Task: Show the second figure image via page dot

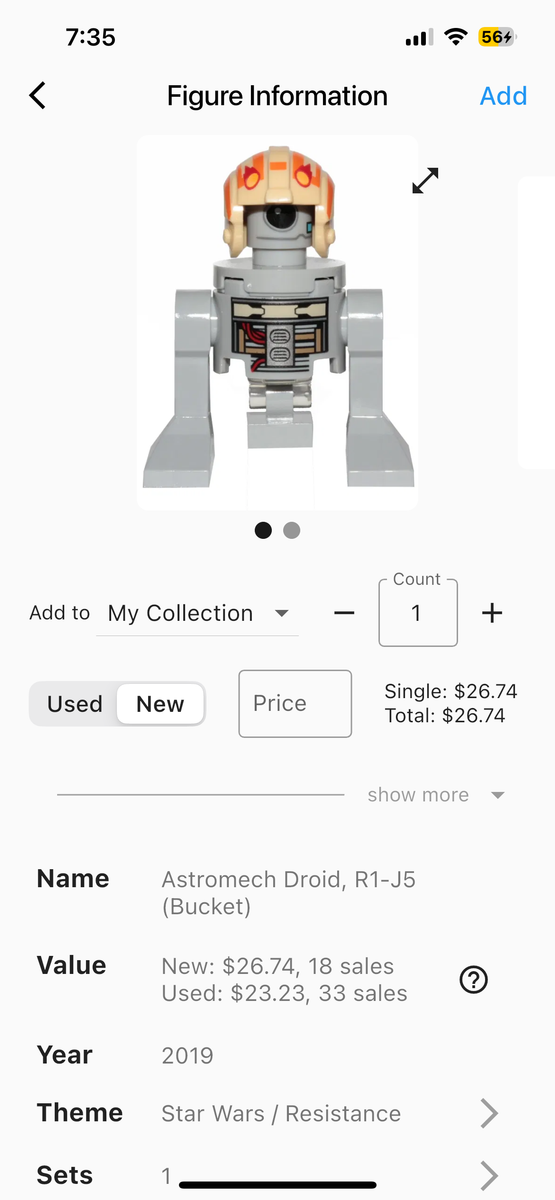Action: (x=292, y=531)
